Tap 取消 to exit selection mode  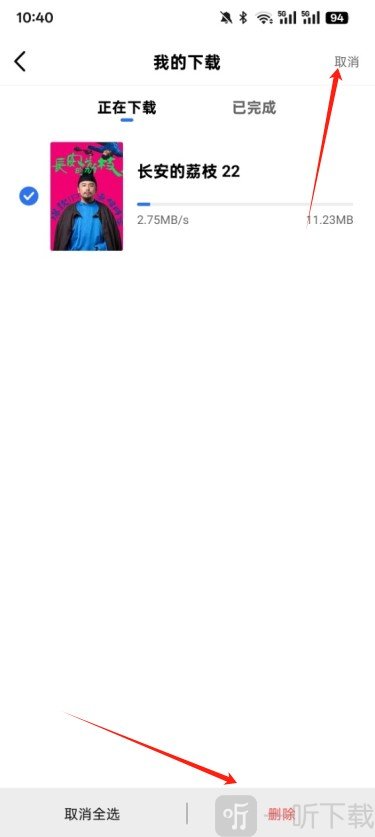pos(346,62)
